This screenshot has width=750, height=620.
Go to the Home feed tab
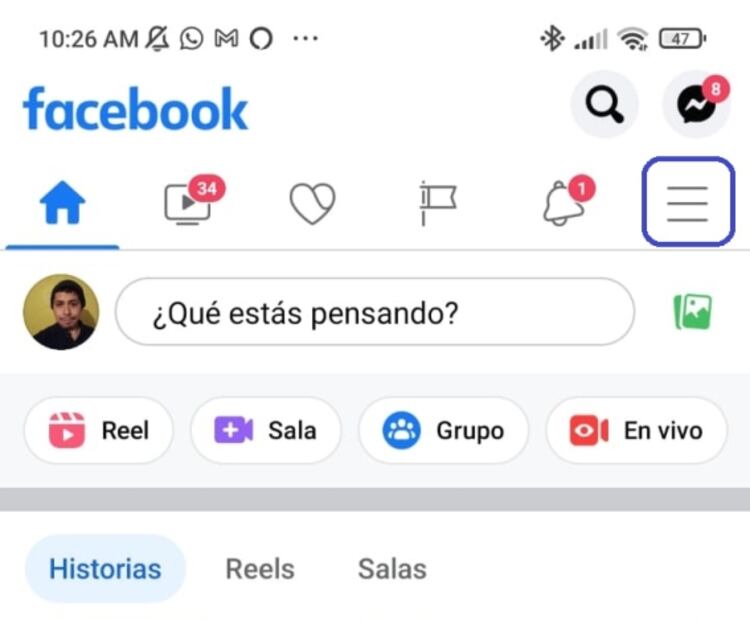tap(62, 205)
